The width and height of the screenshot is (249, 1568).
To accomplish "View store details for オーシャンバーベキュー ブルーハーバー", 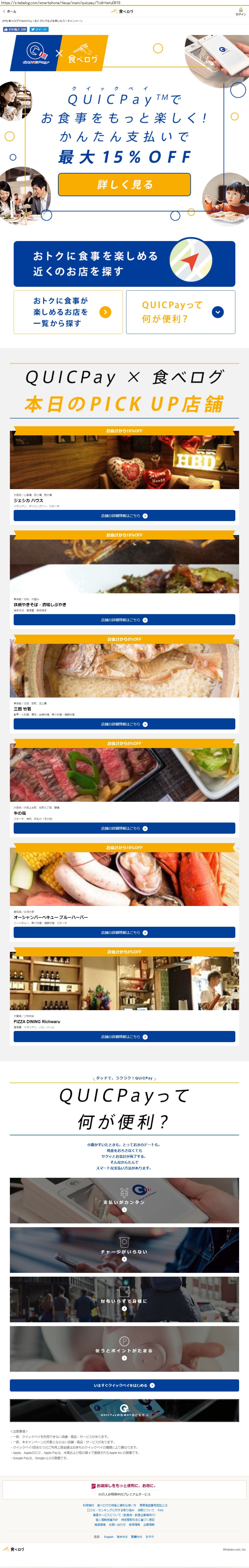I will (x=124, y=932).
